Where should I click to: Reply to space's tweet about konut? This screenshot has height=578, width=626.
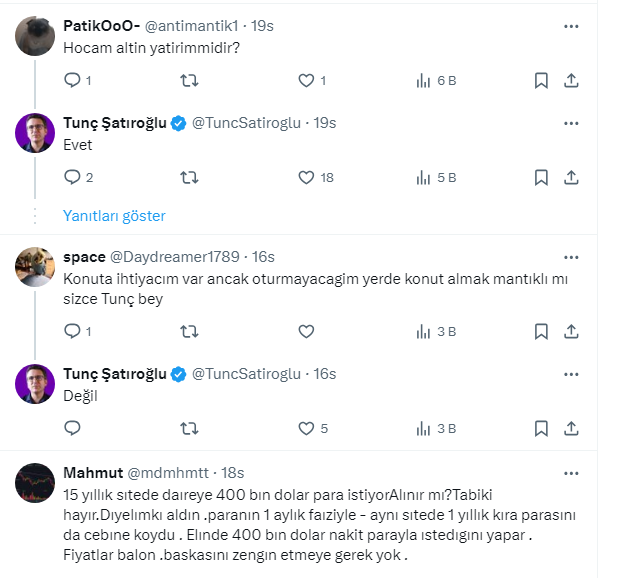[72, 331]
